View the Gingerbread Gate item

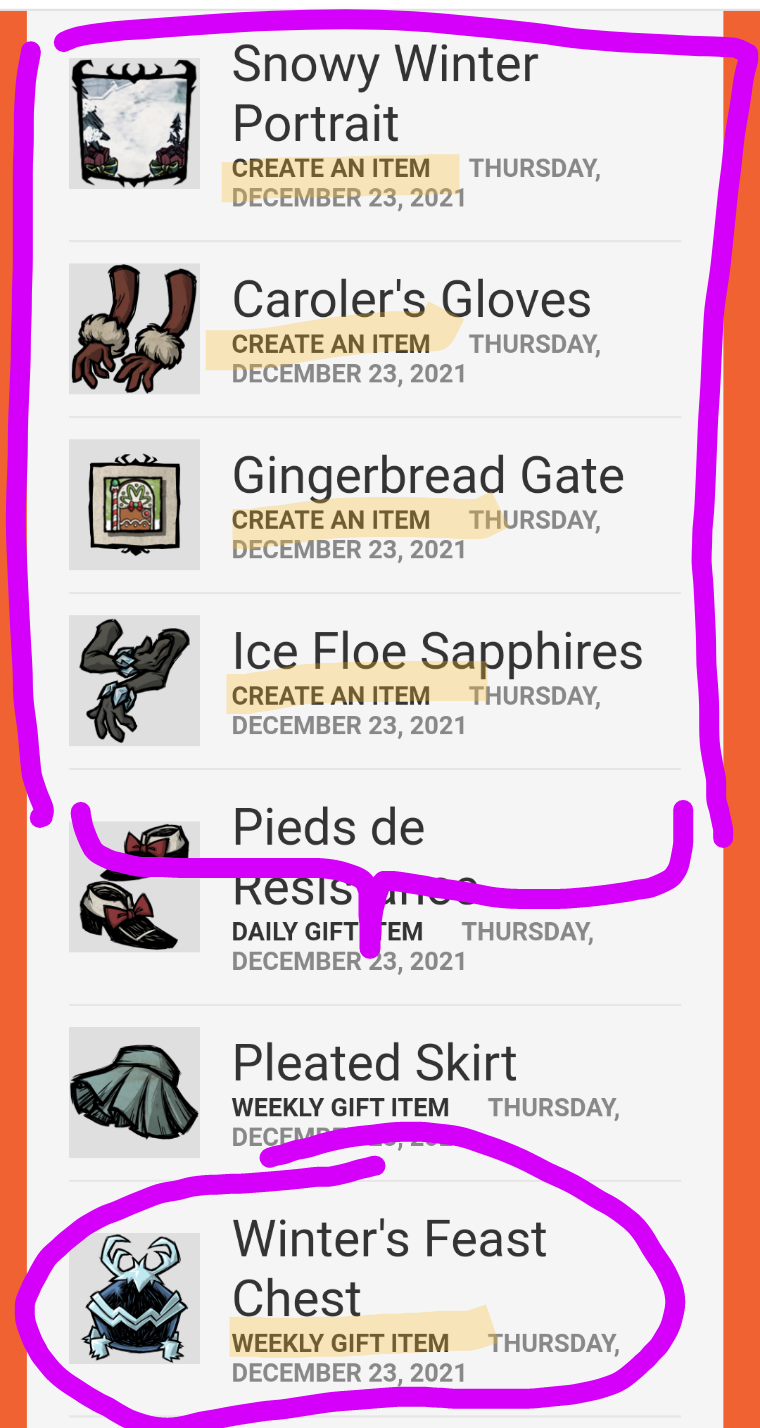coord(427,476)
